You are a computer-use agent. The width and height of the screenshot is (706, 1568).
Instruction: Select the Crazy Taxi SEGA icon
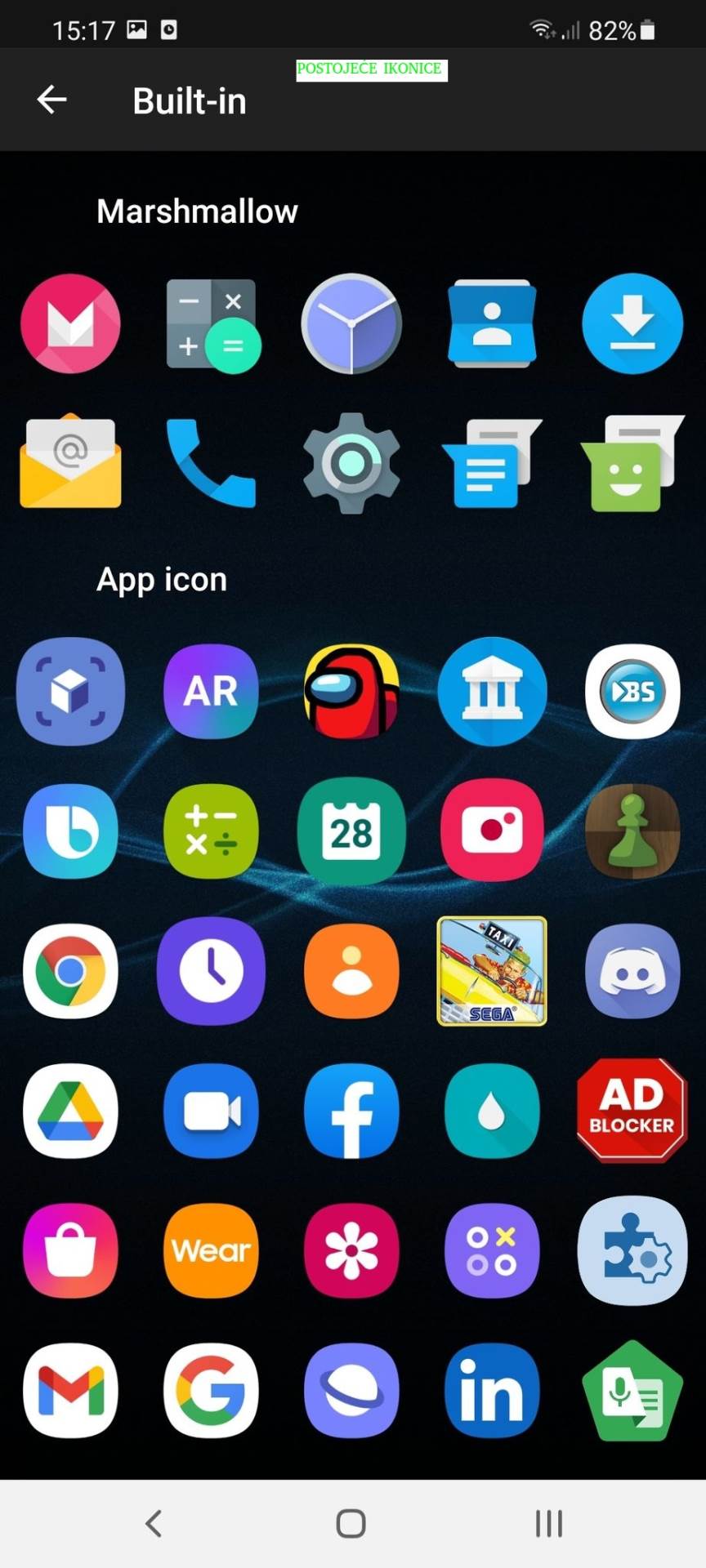[x=492, y=972]
